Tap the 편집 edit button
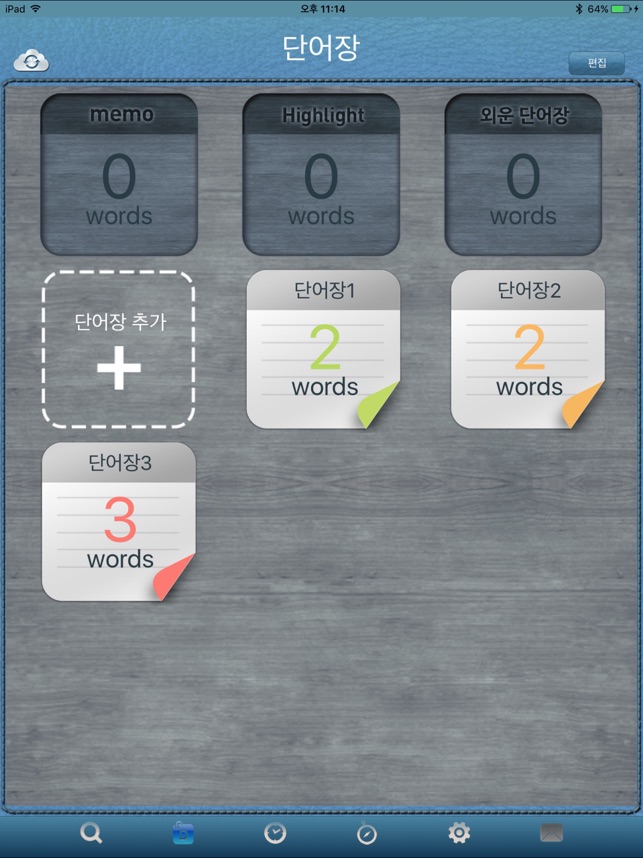This screenshot has height=858, width=643. tap(596, 63)
